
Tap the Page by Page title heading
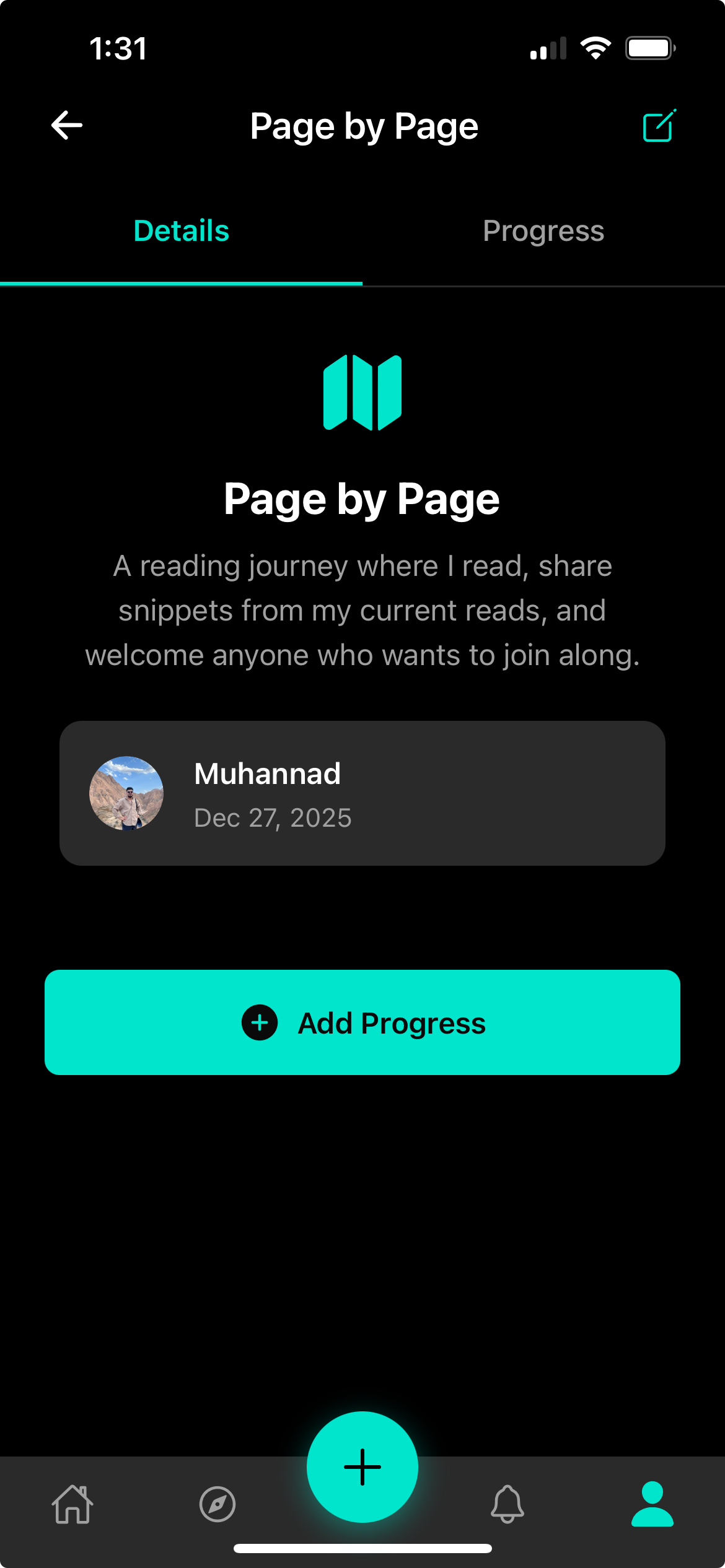[362, 499]
